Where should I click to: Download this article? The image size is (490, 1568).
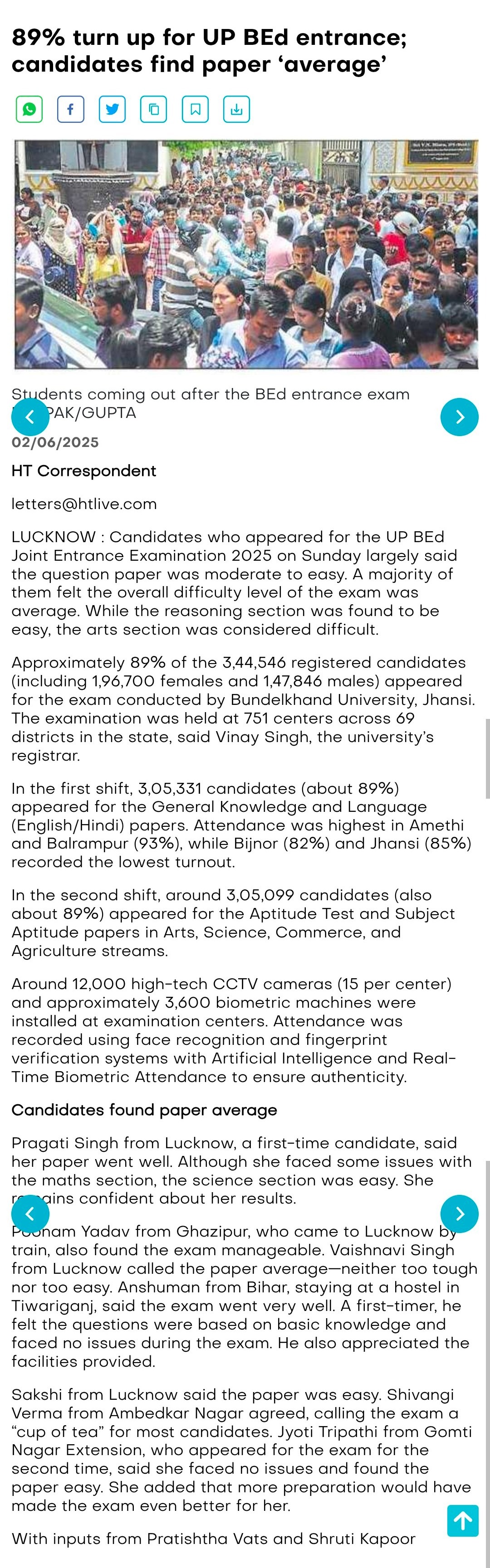[x=236, y=110]
